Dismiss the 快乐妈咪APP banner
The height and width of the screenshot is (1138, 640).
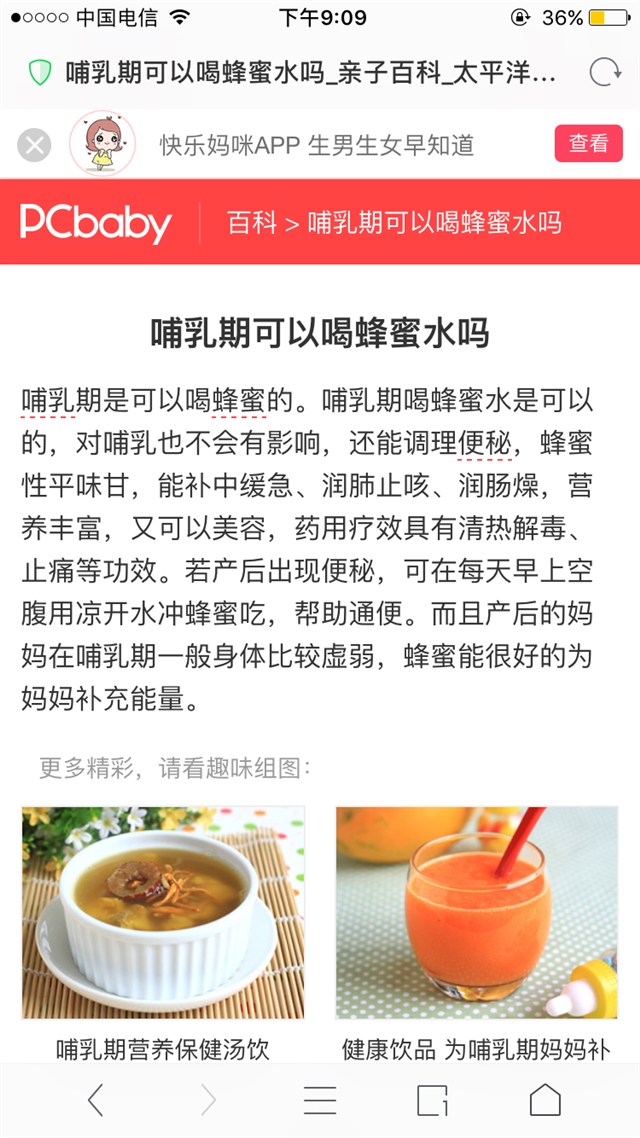pos(34,145)
